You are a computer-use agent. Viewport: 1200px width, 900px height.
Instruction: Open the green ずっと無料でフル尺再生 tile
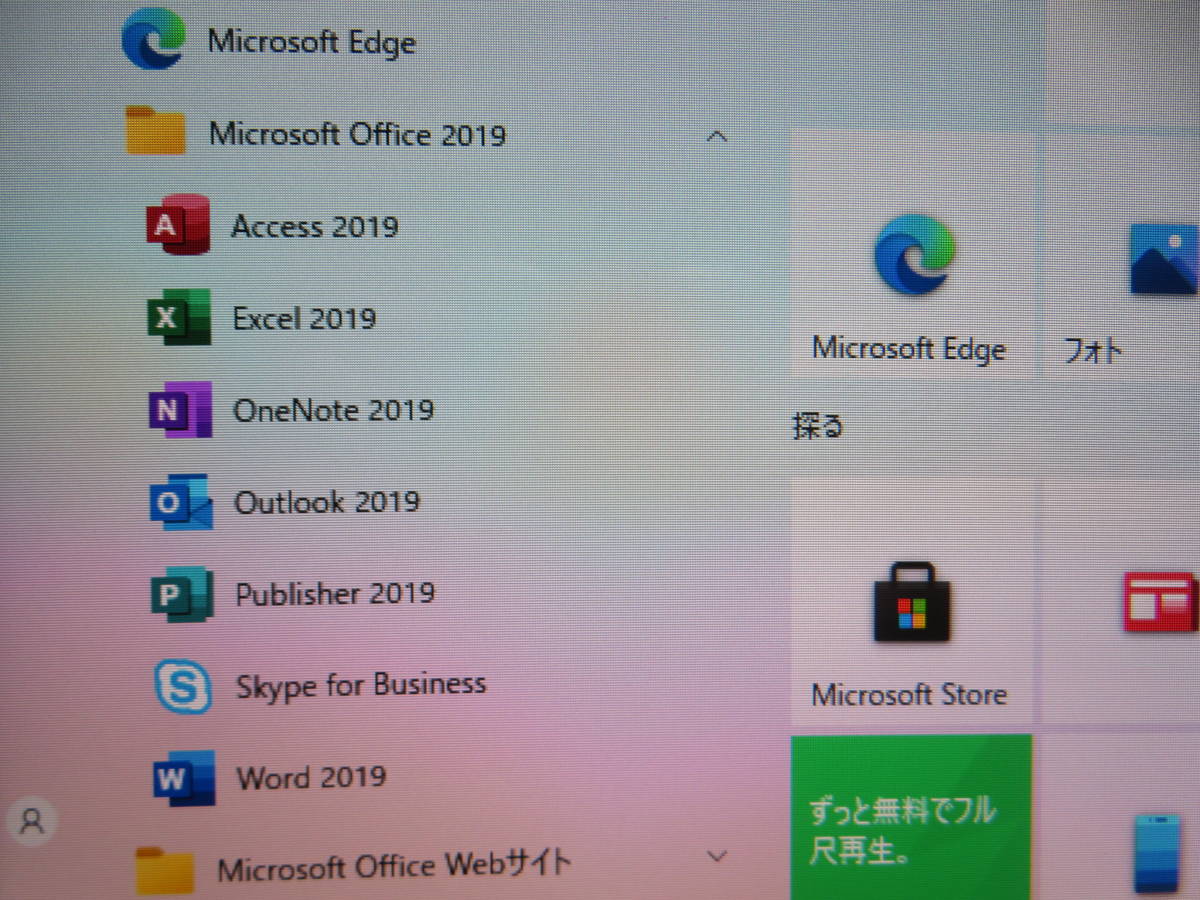click(910, 817)
